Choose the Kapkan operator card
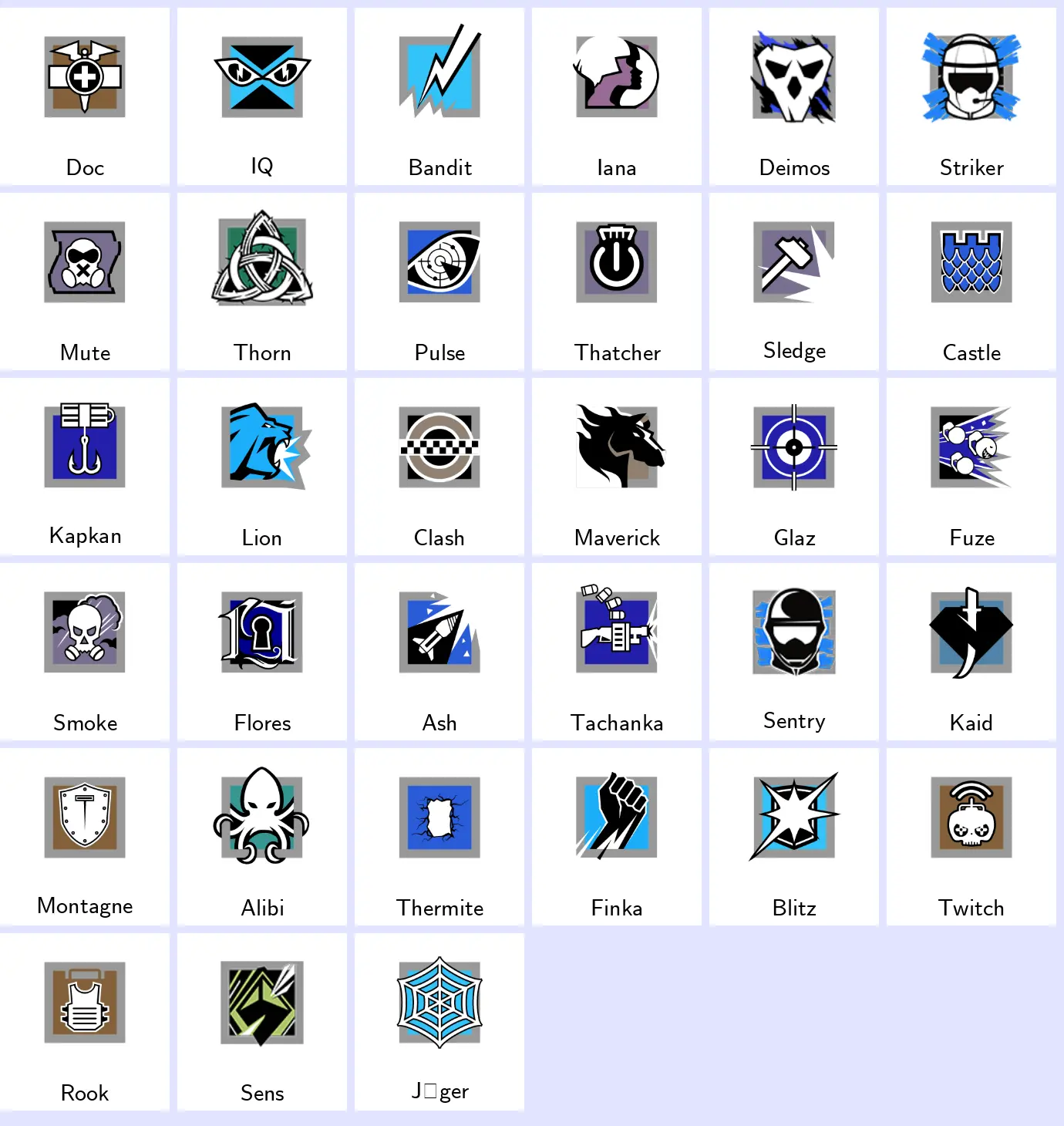Screen dimensions: 1064x1126 [x=85, y=467]
